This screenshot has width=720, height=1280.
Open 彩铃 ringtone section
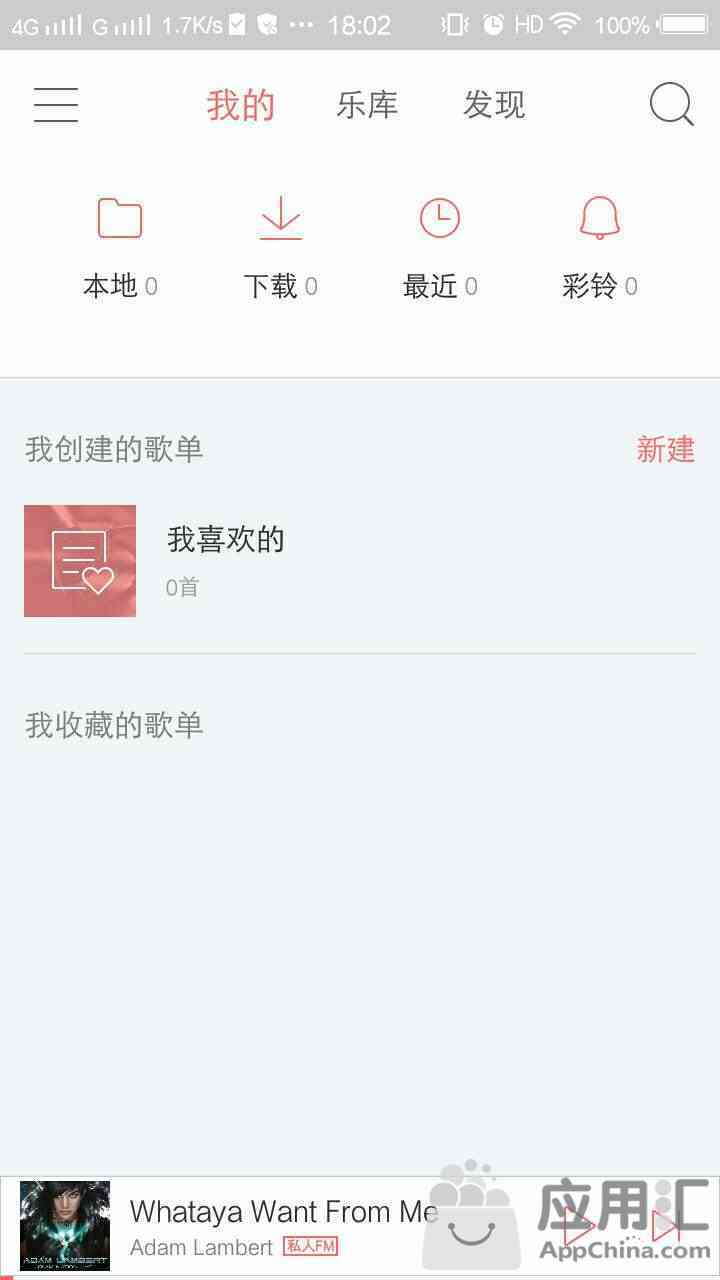pyautogui.click(x=600, y=245)
